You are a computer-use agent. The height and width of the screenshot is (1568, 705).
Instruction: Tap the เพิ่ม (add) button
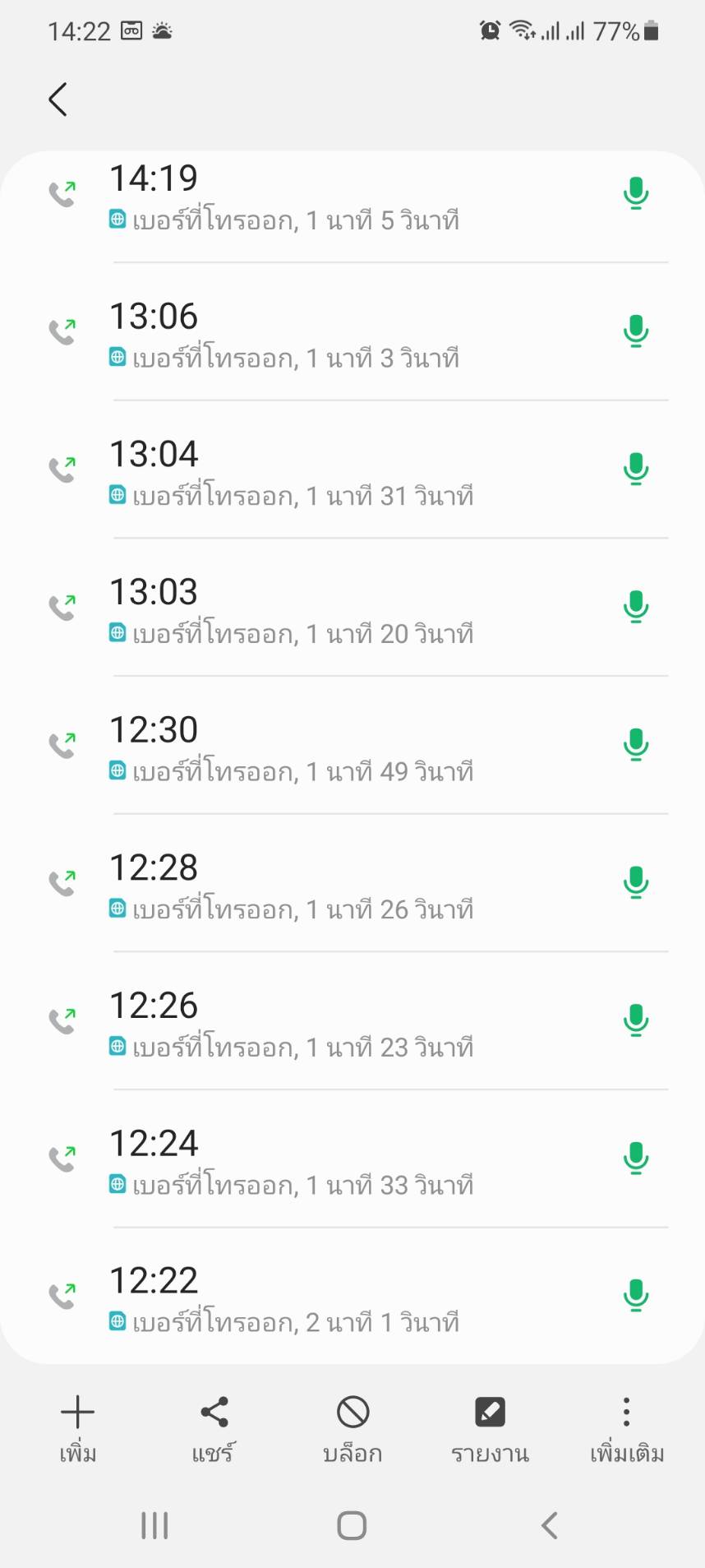tap(78, 1429)
